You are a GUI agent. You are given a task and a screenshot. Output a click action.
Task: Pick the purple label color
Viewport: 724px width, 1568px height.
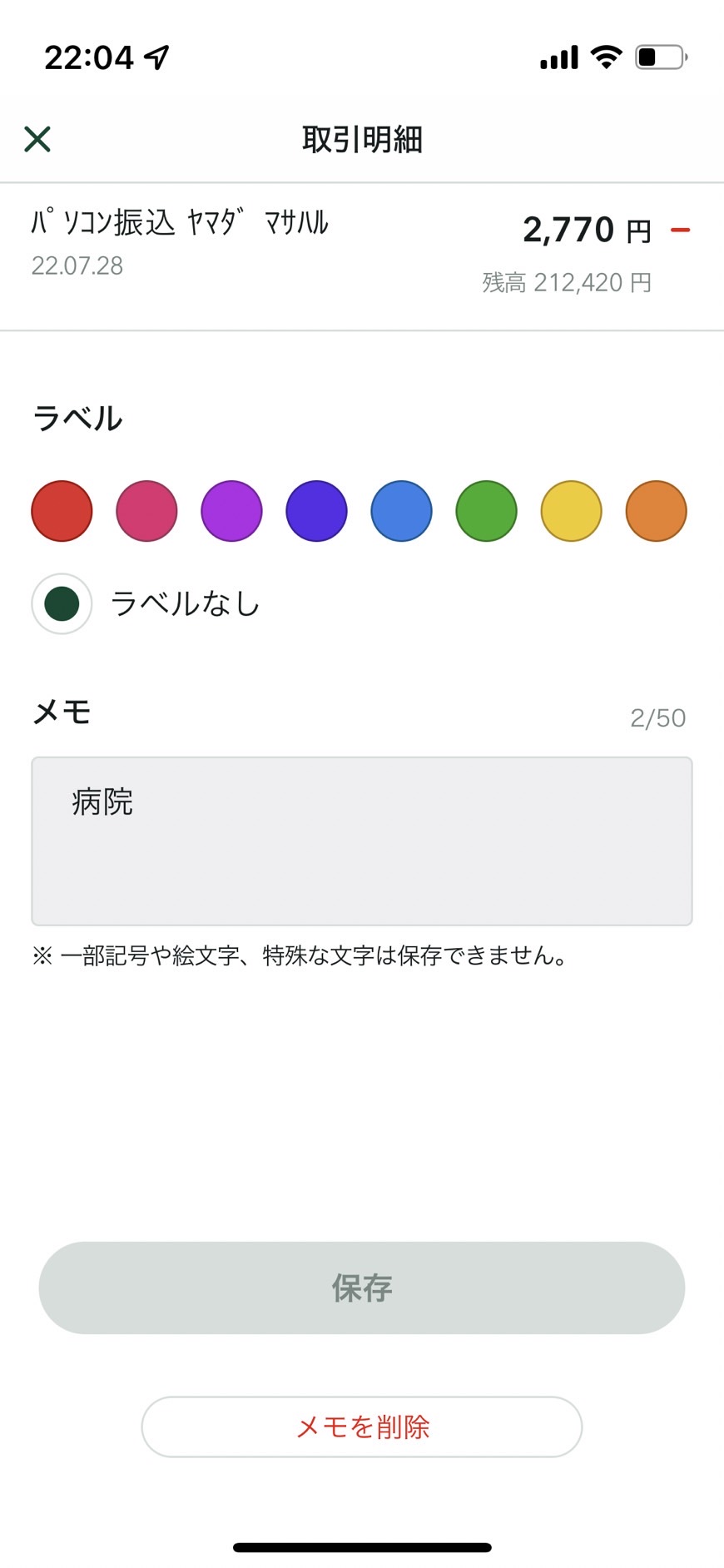231,511
